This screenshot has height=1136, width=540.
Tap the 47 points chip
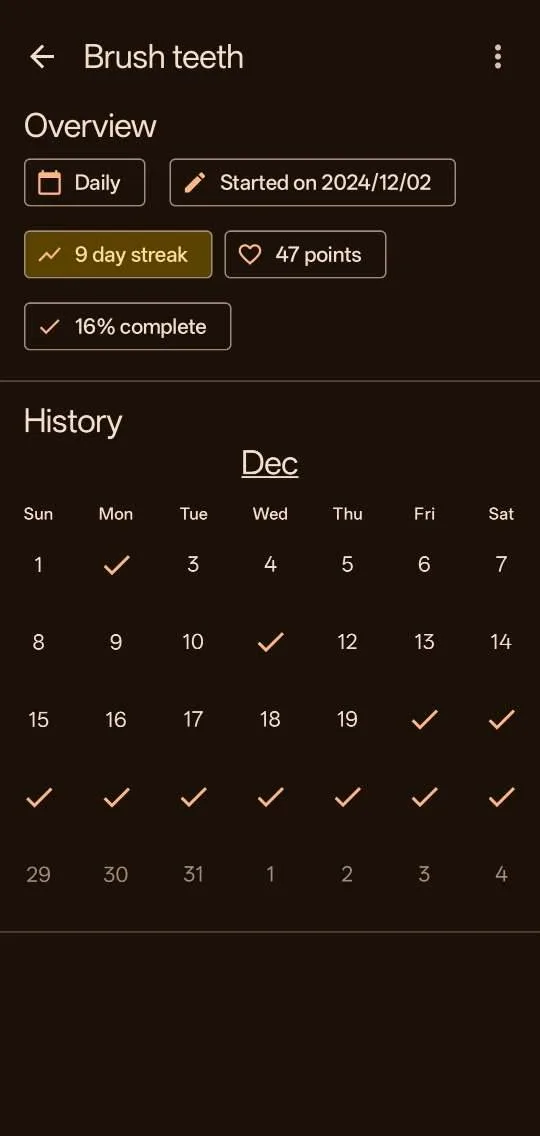305,254
